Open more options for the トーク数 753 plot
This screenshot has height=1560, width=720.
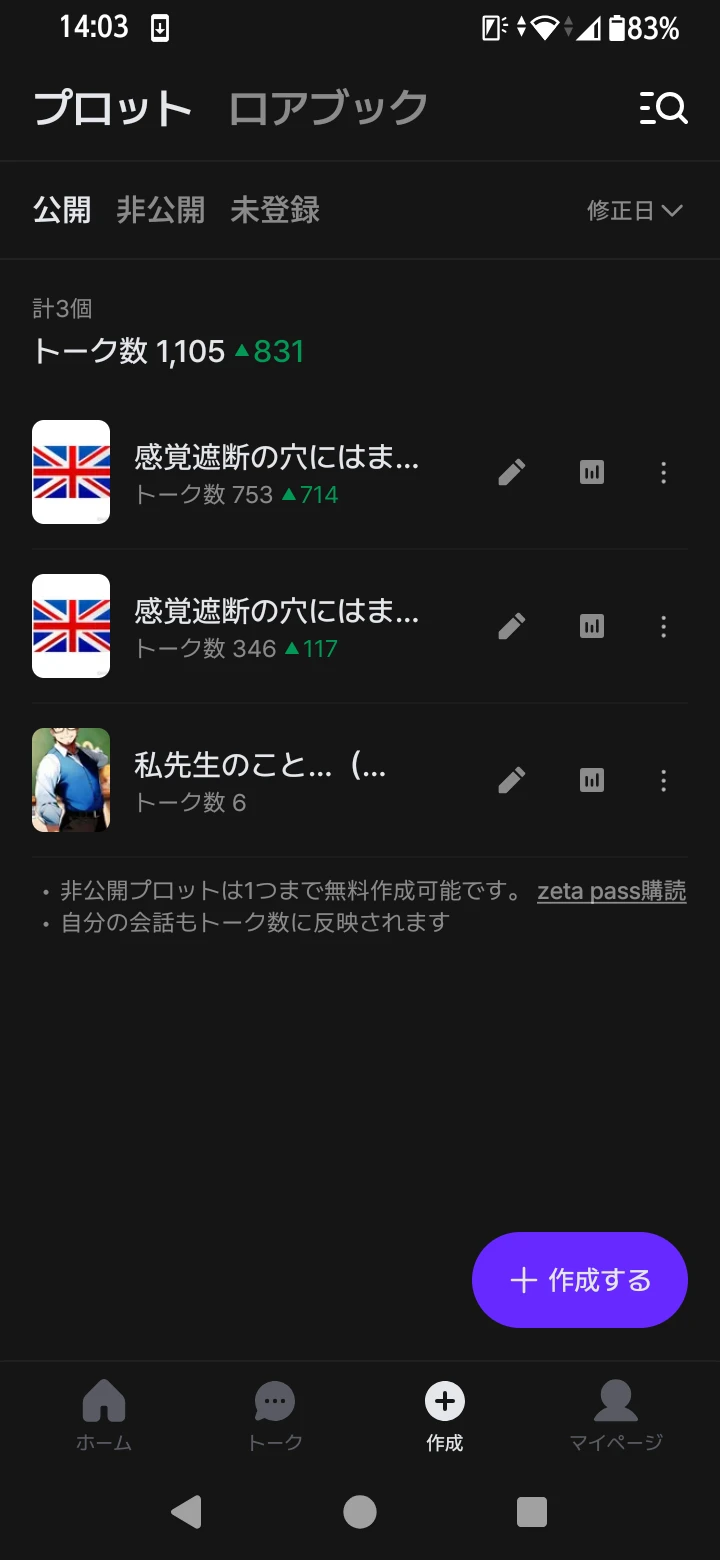(664, 472)
